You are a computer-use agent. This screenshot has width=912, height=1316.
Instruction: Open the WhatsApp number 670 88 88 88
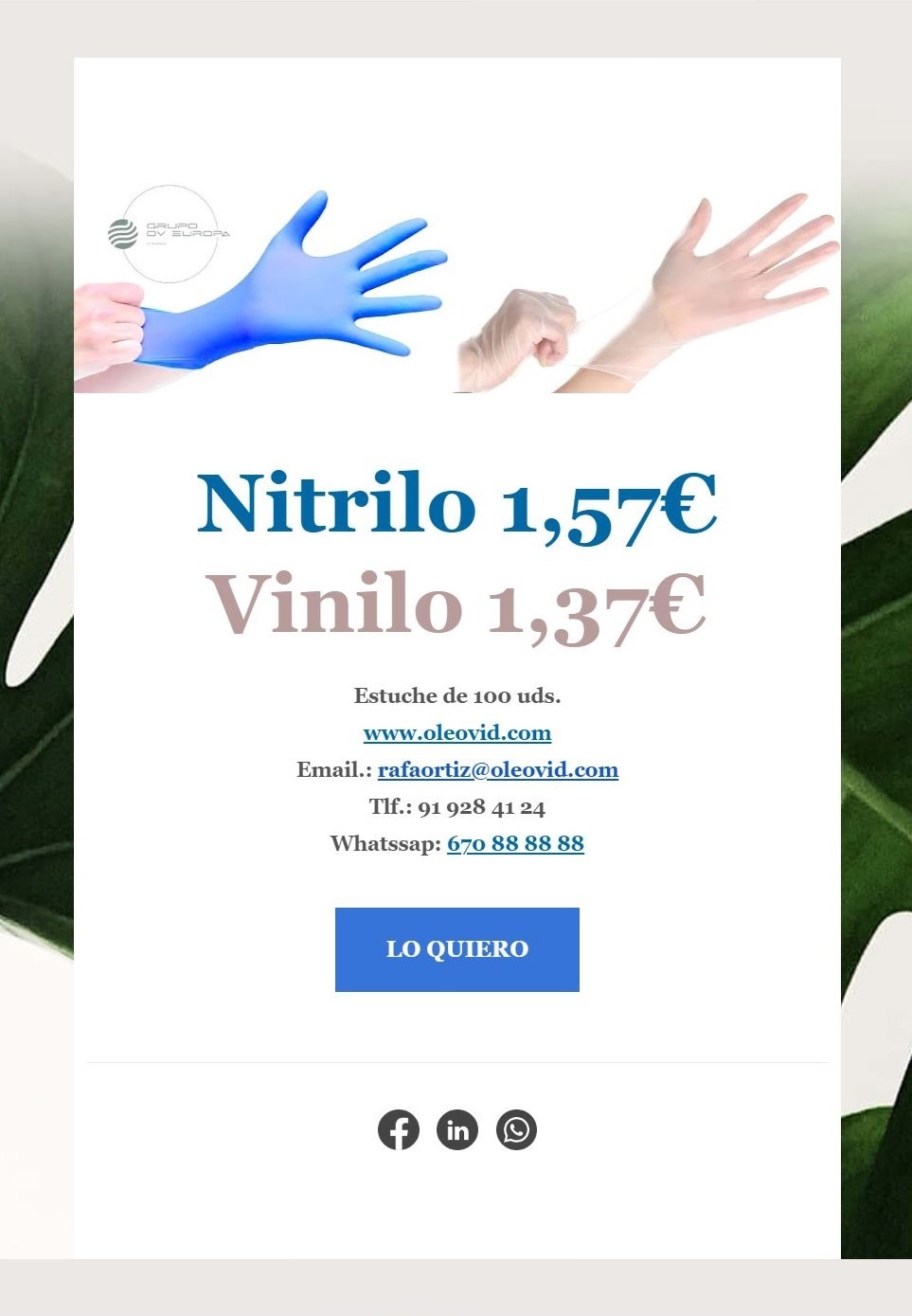(x=515, y=843)
